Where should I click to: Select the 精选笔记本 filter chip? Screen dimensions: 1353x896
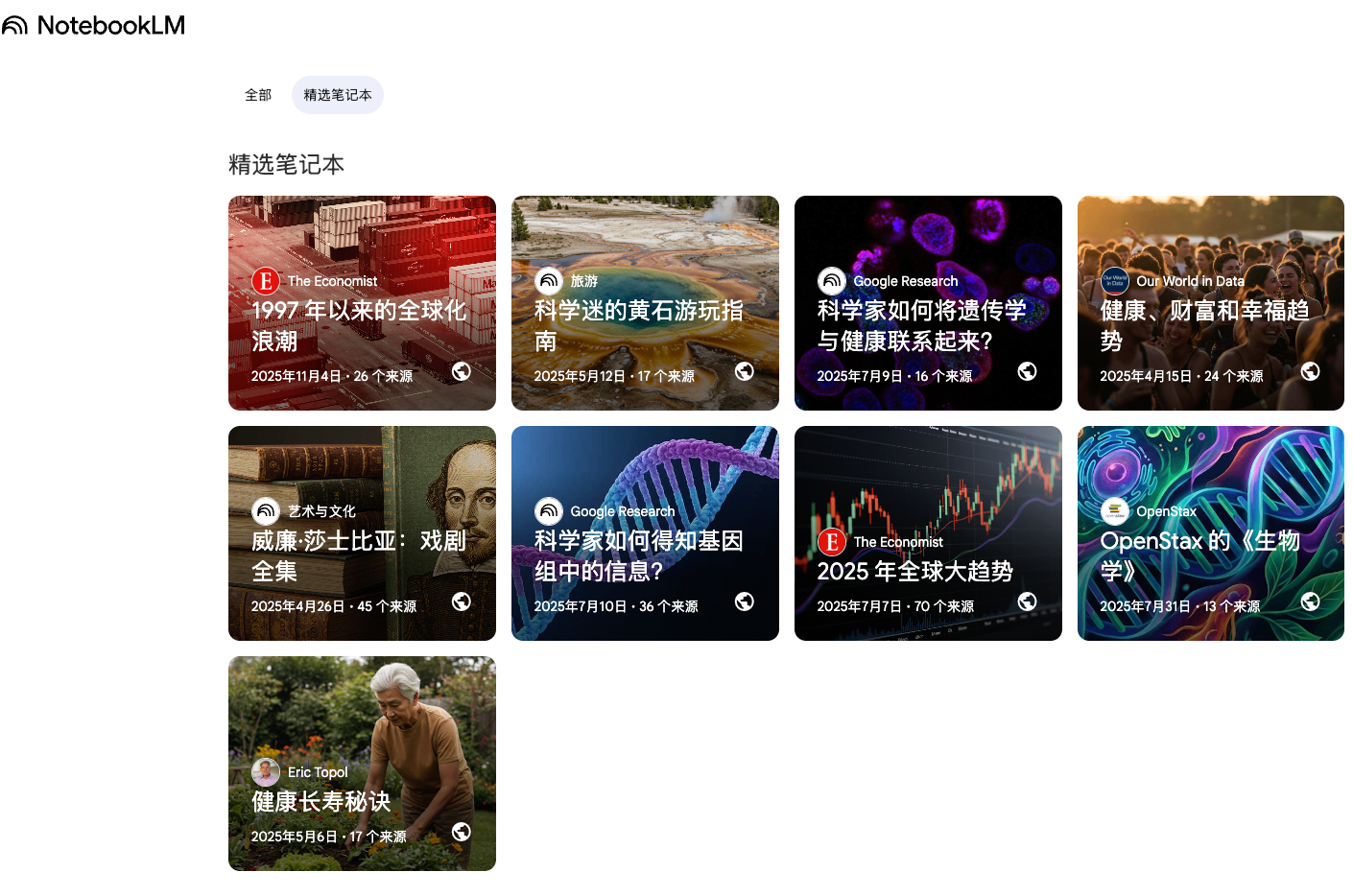click(x=337, y=95)
